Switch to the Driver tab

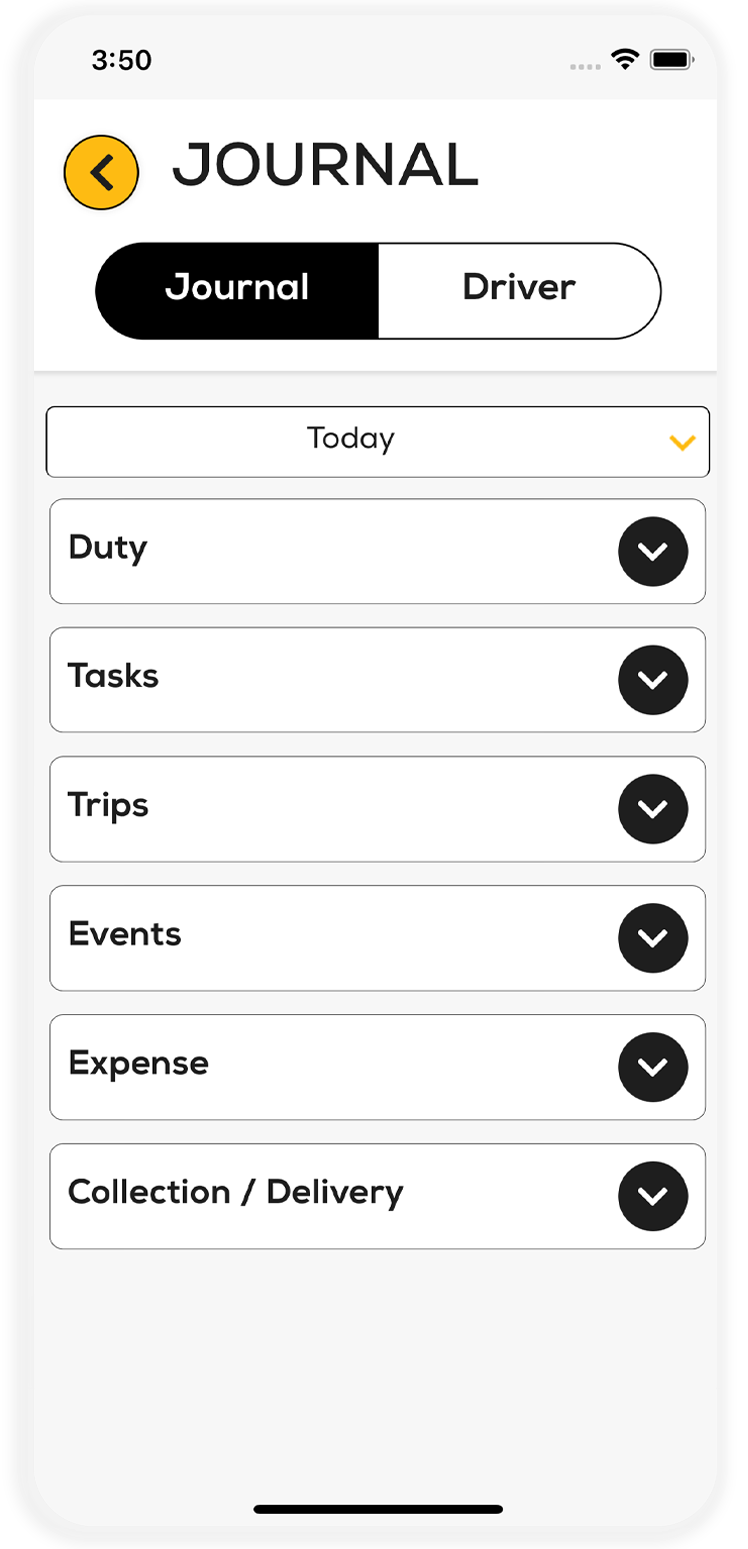(519, 290)
